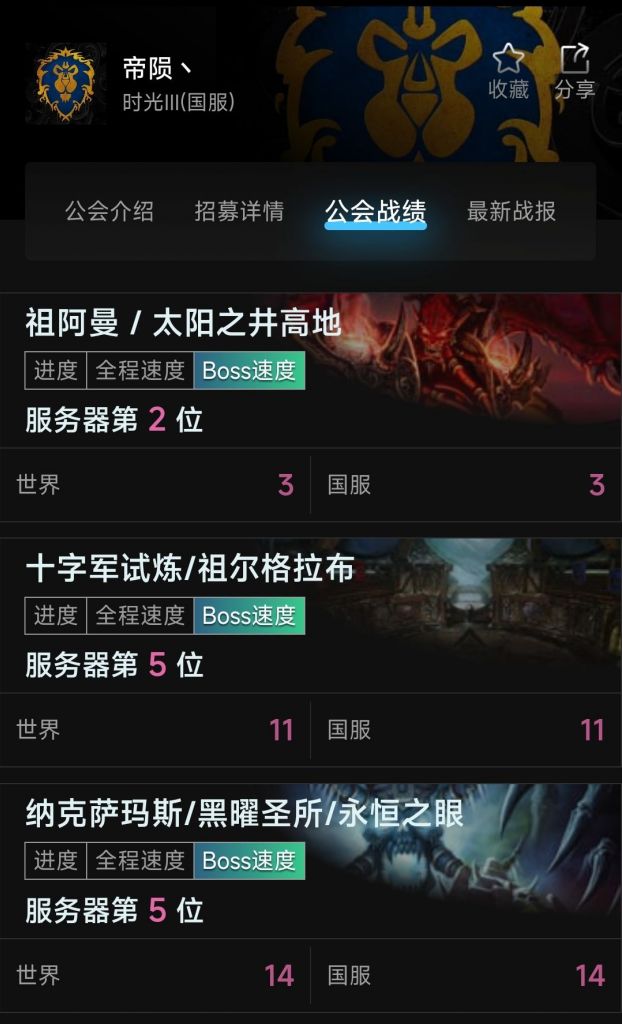Screen dimensions: 622x1024
Task: Choose 全程速度 under 纳克萨玛斯/黑曜圣所/永恒之眼
Action: [140, 861]
